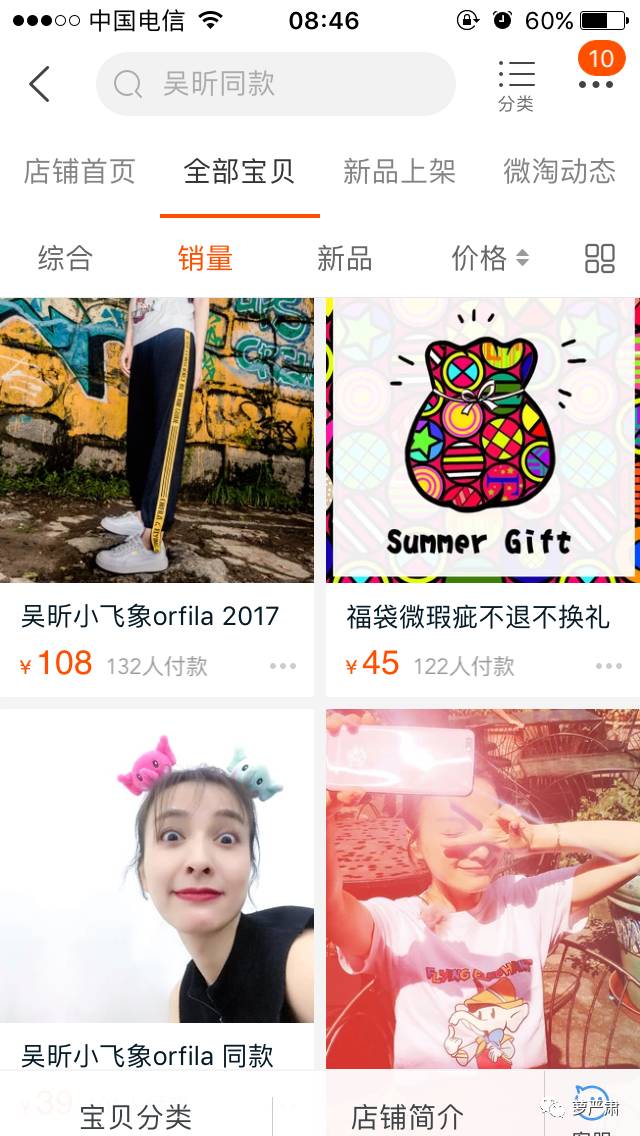Select the 全部宝贝 tab

click(239, 171)
